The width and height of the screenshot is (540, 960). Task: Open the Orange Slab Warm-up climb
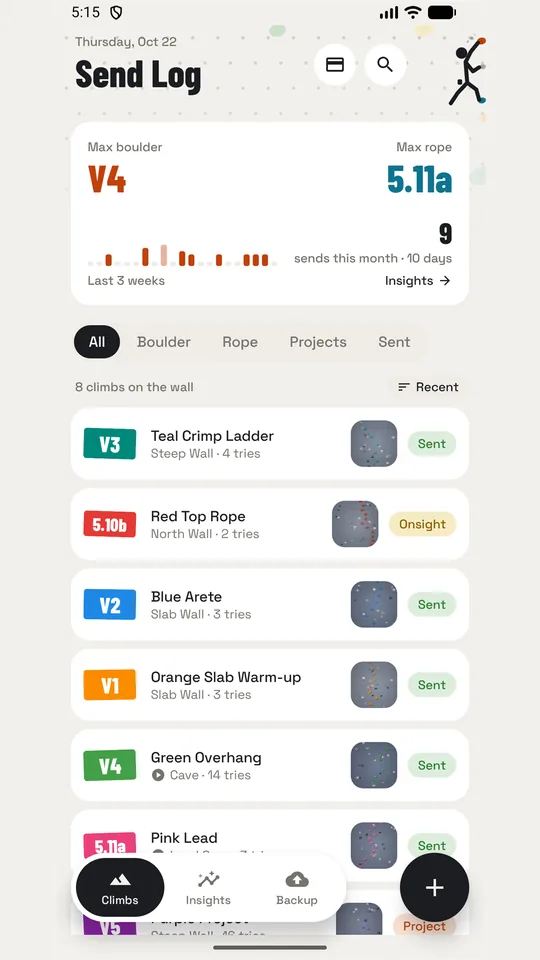point(270,684)
